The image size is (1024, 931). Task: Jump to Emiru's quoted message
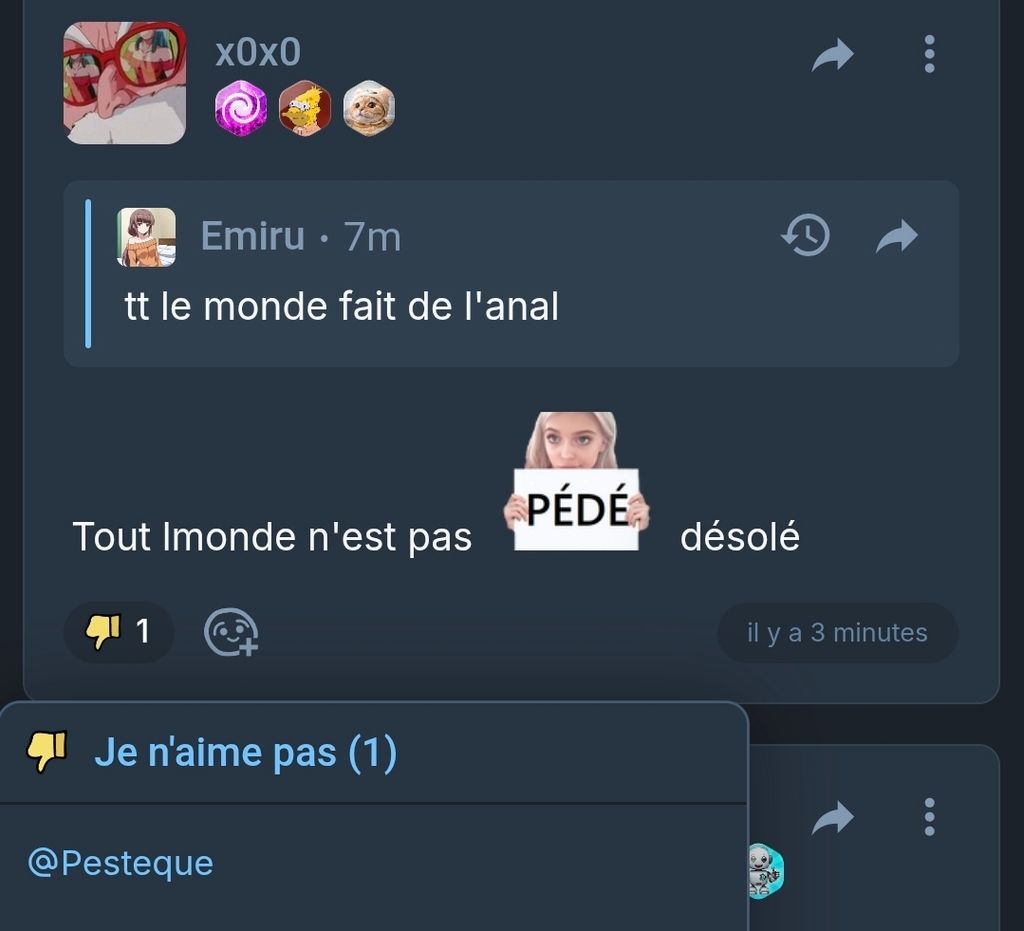tap(896, 236)
